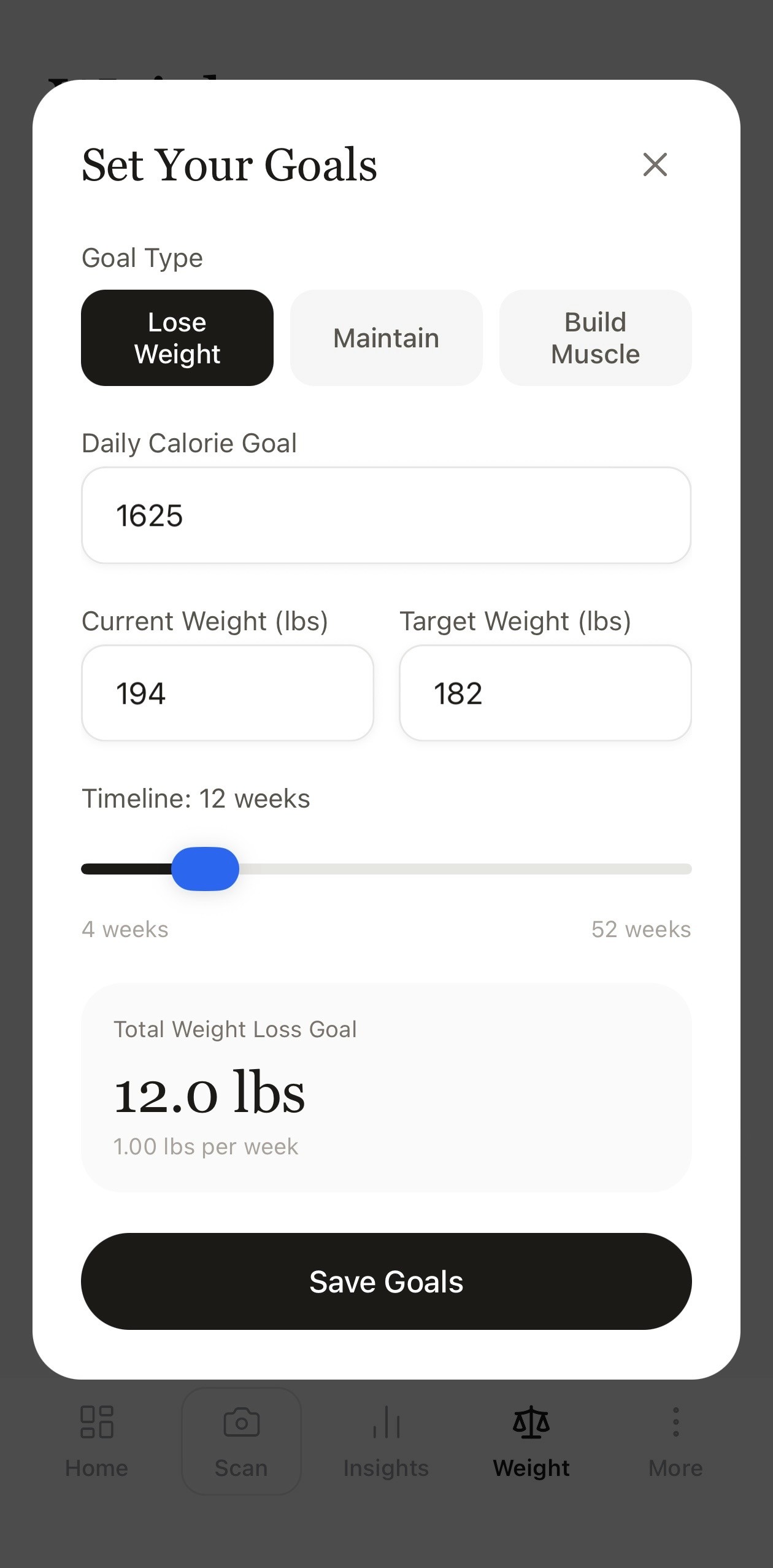This screenshot has width=773, height=1568.
Task: Save Goals with the bottom button
Action: 386,1281
